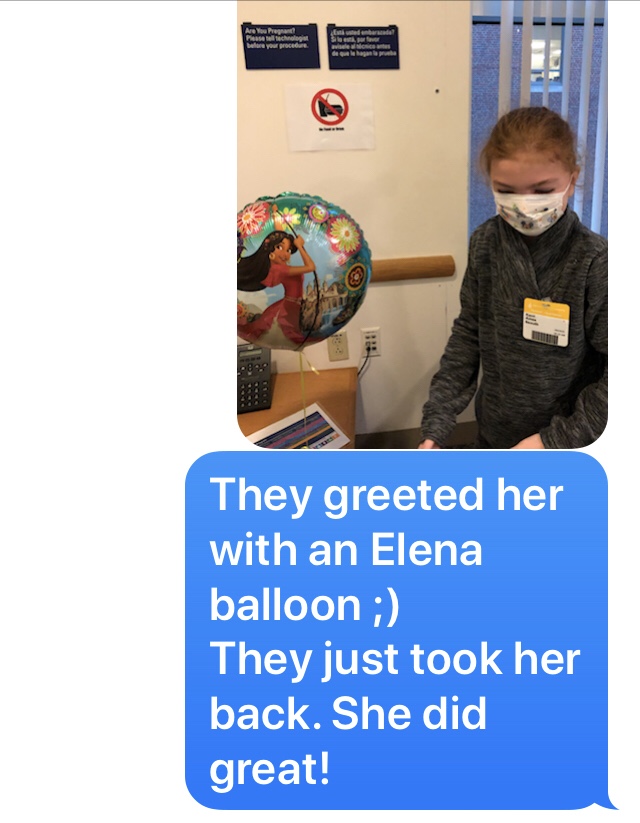The height and width of the screenshot is (823, 640).
Task: Open the photo sent in the chat
Action: click(x=422, y=223)
